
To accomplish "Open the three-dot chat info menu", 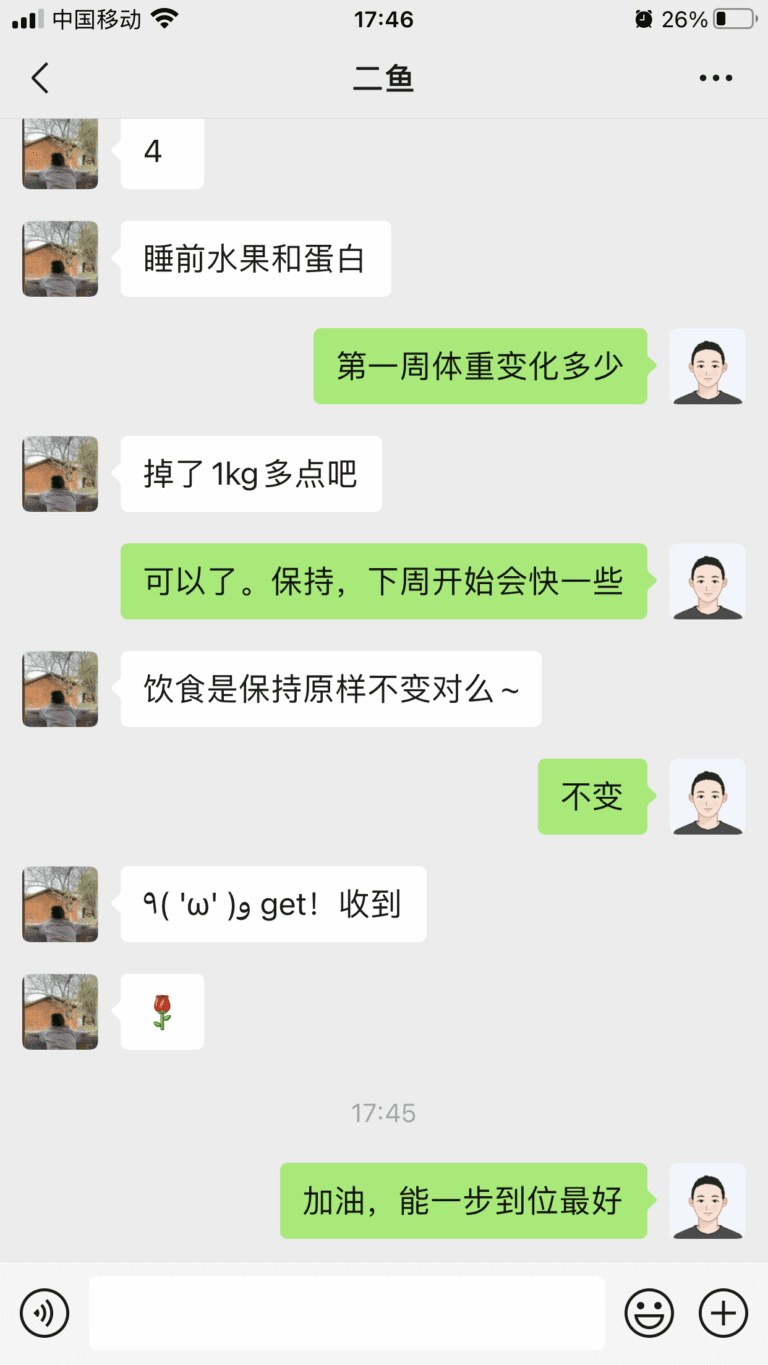I will click(x=716, y=78).
